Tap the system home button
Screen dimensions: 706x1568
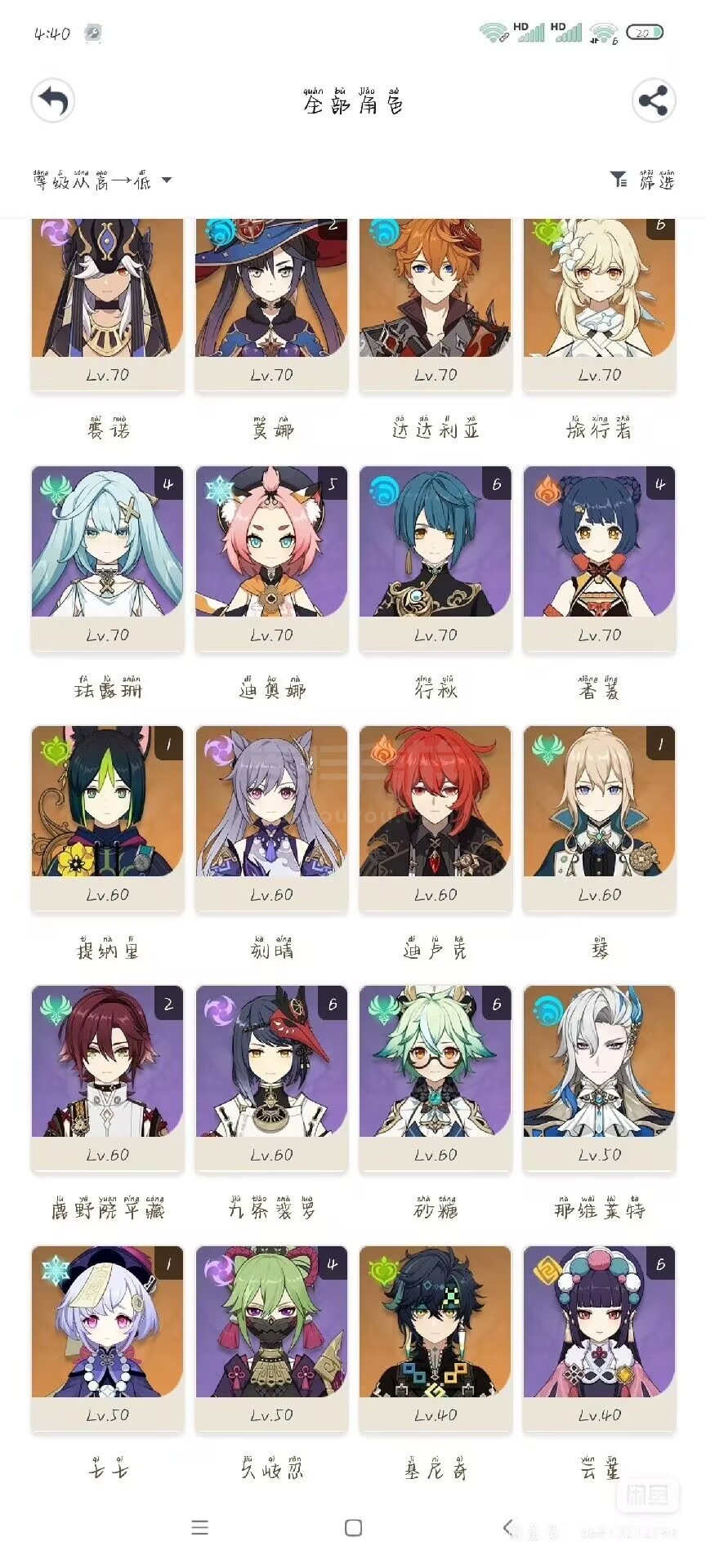tap(353, 1528)
